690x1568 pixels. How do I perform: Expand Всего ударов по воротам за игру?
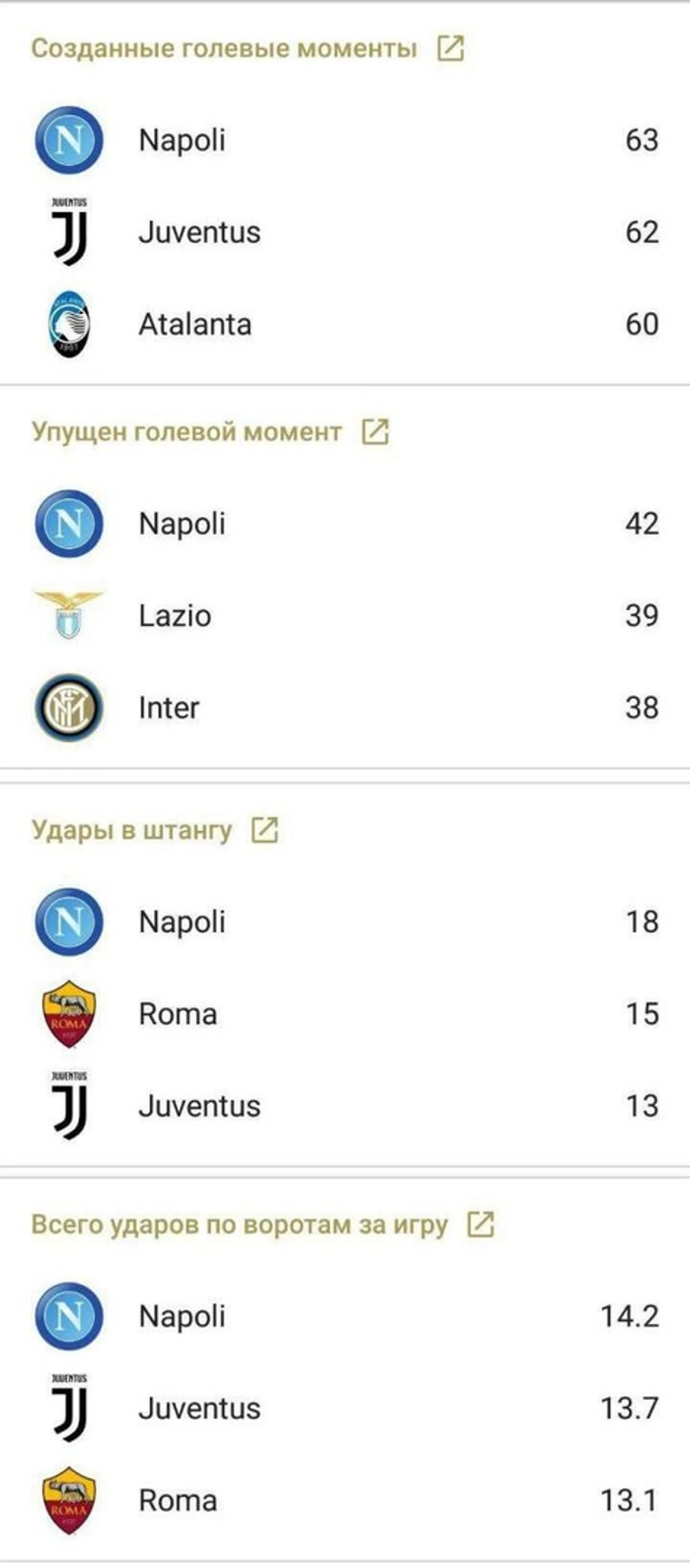coord(481,1225)
